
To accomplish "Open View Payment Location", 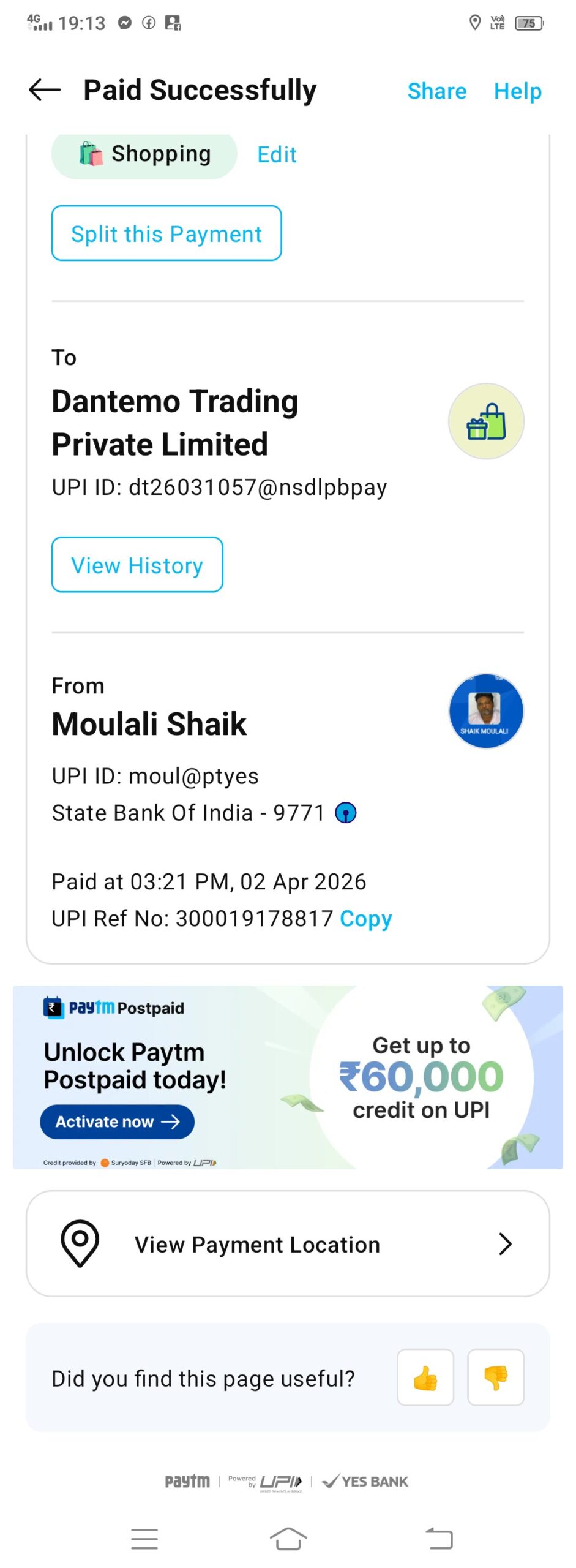I will [288, 1244].
